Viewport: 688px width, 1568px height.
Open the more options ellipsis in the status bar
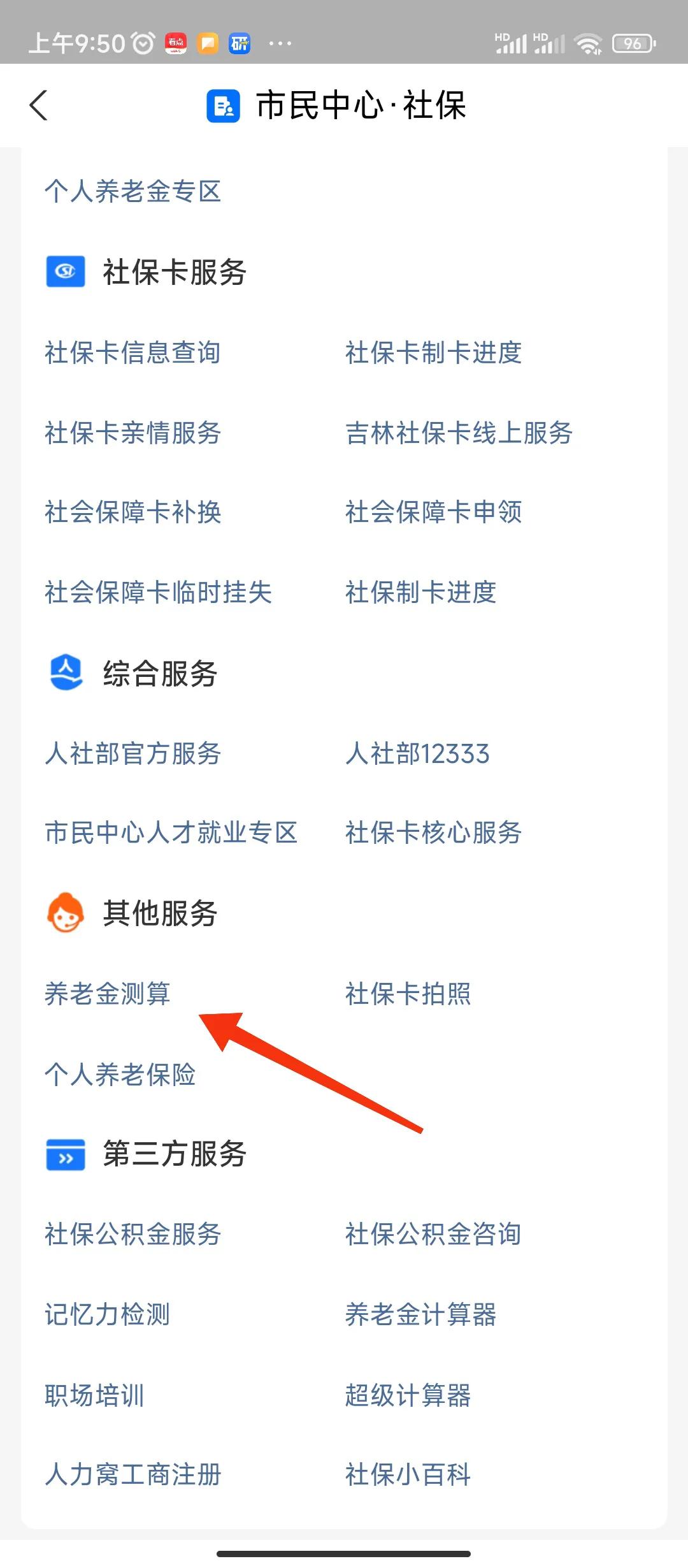(x=278, y=43)
